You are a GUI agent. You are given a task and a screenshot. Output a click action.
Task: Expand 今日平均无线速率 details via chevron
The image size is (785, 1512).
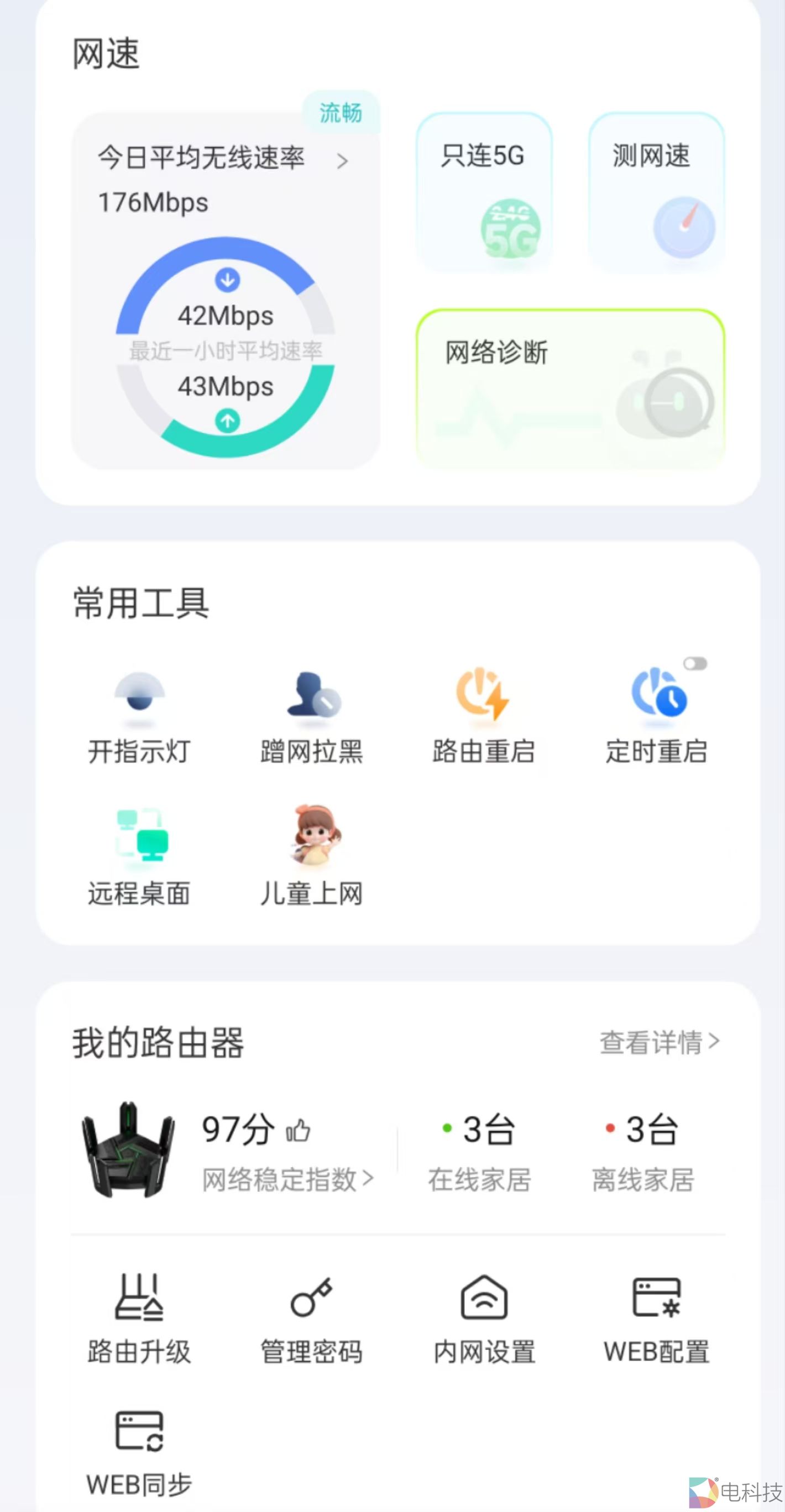click(343, 161)
